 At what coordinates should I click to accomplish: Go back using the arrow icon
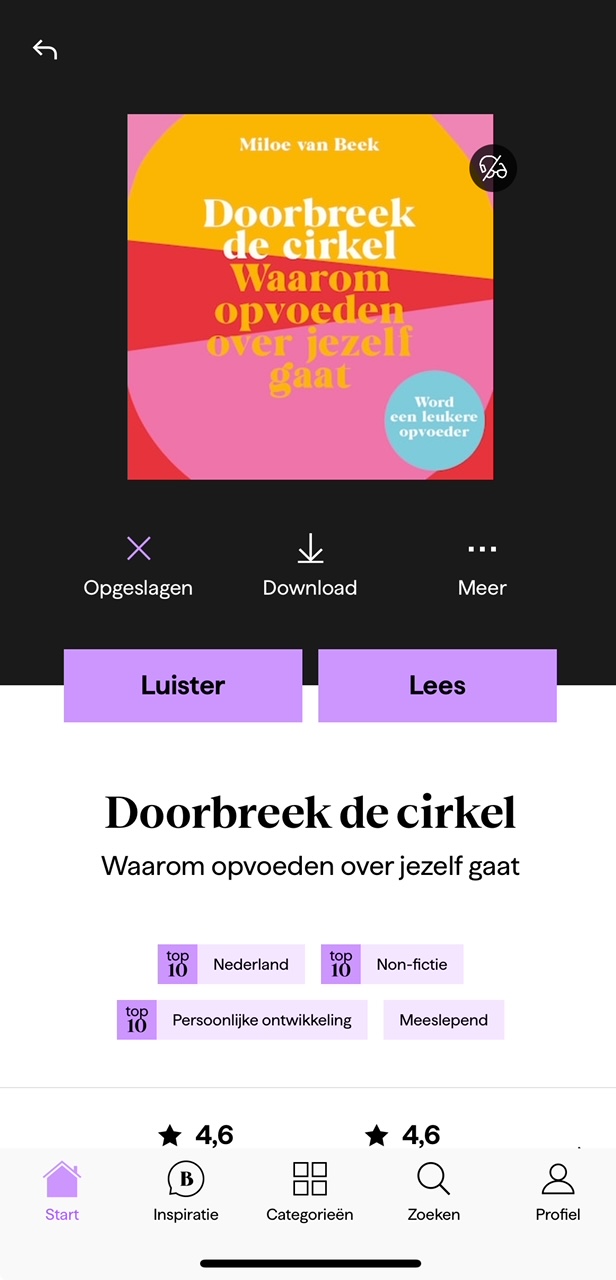point(45,49)
